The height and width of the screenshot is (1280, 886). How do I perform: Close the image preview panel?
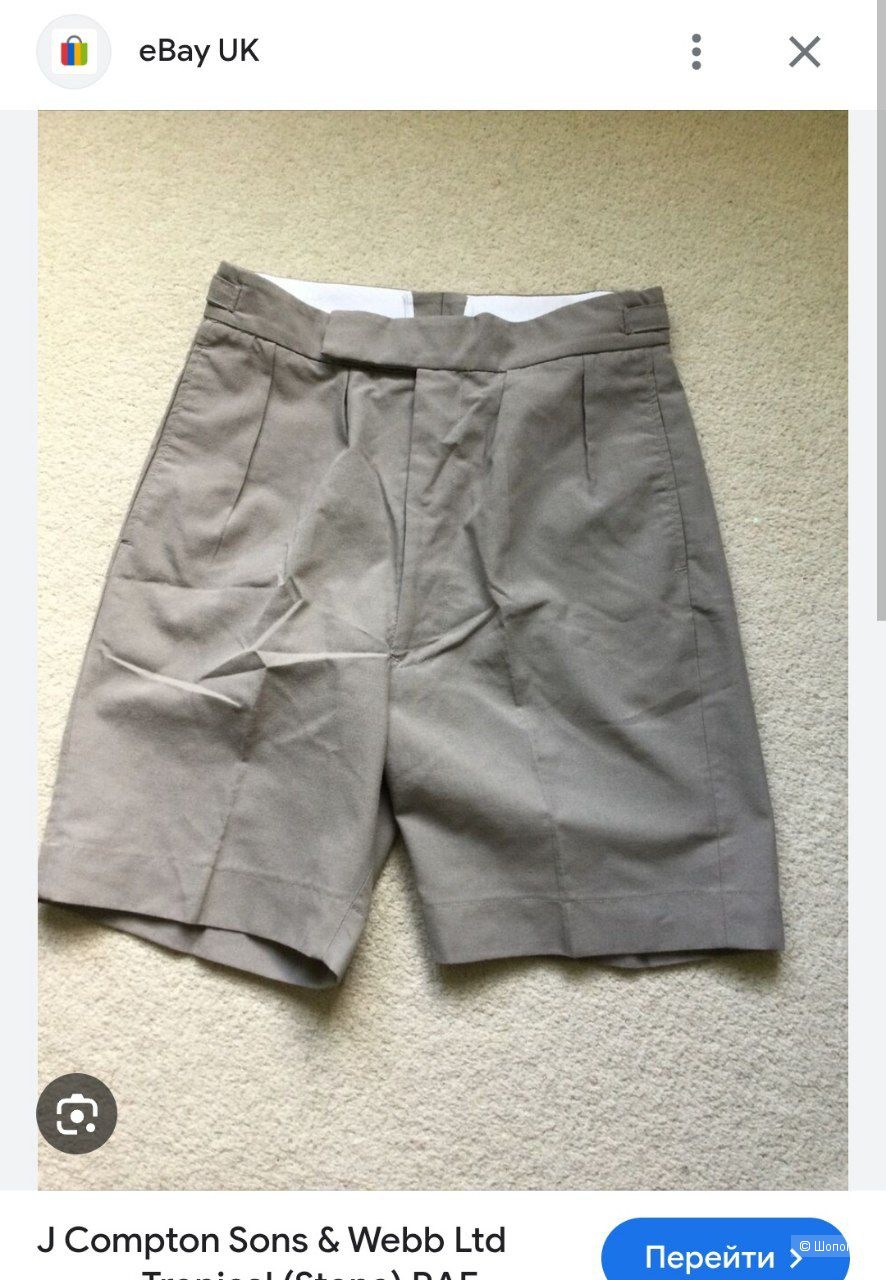click(x=804, y=52)
